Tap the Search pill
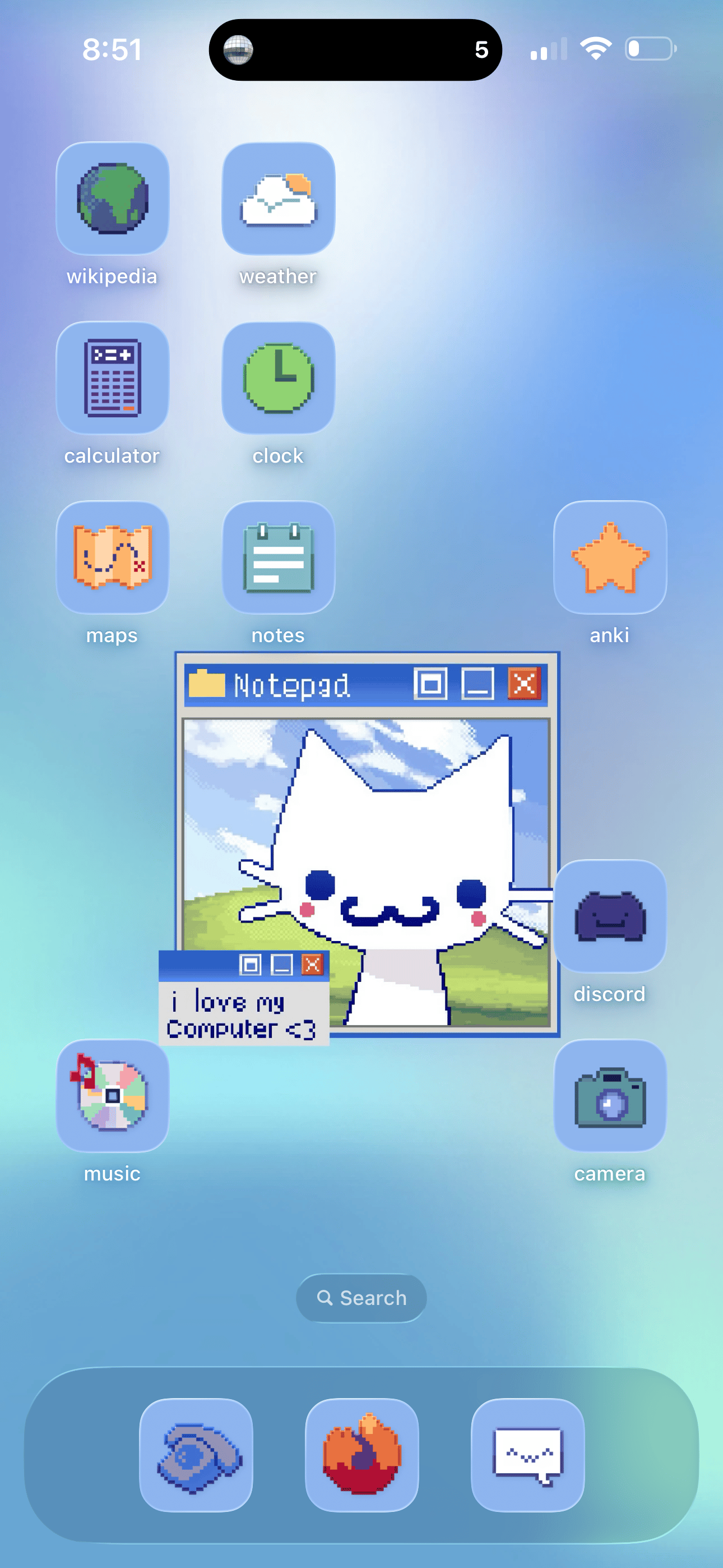 pos(361,1298)
